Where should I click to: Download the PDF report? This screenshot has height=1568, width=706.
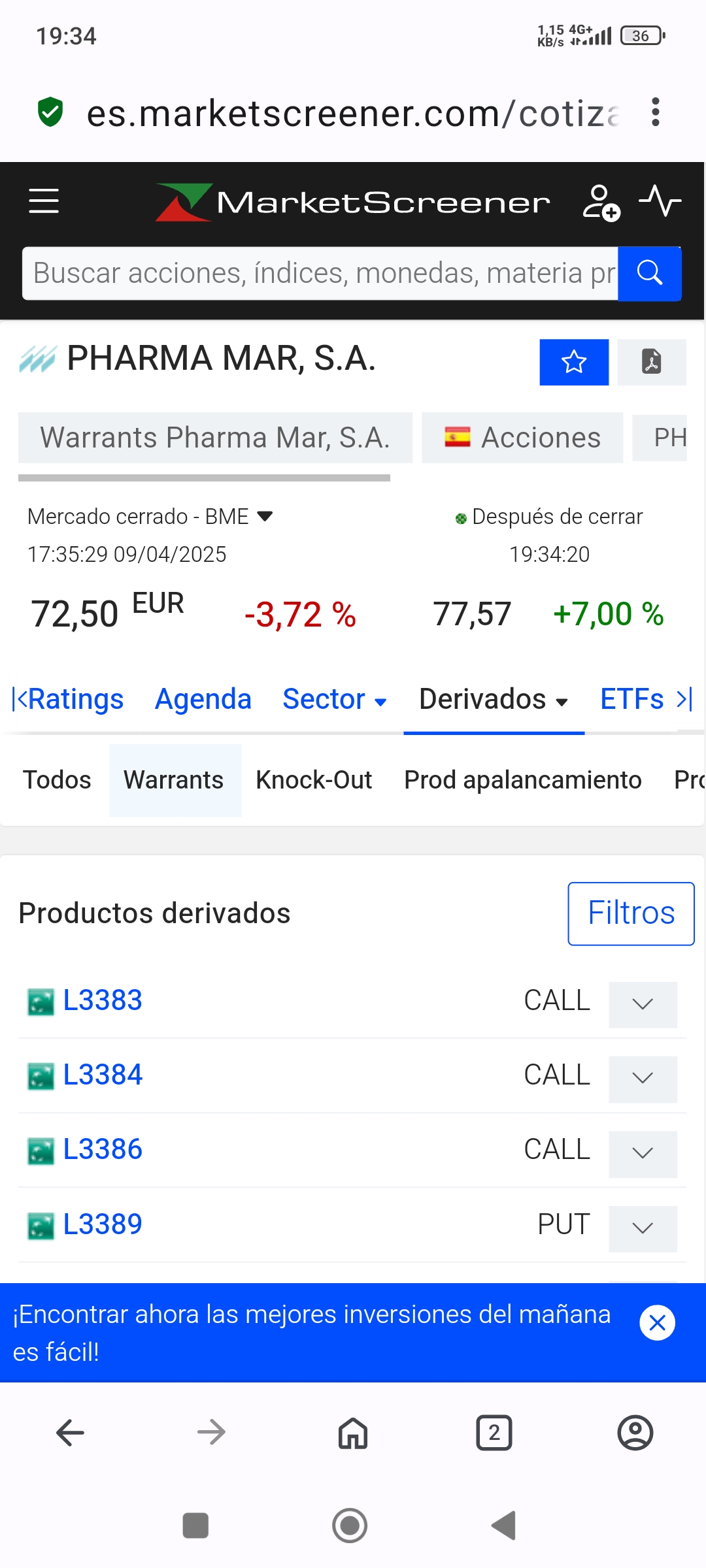click(x=651, y=362)
